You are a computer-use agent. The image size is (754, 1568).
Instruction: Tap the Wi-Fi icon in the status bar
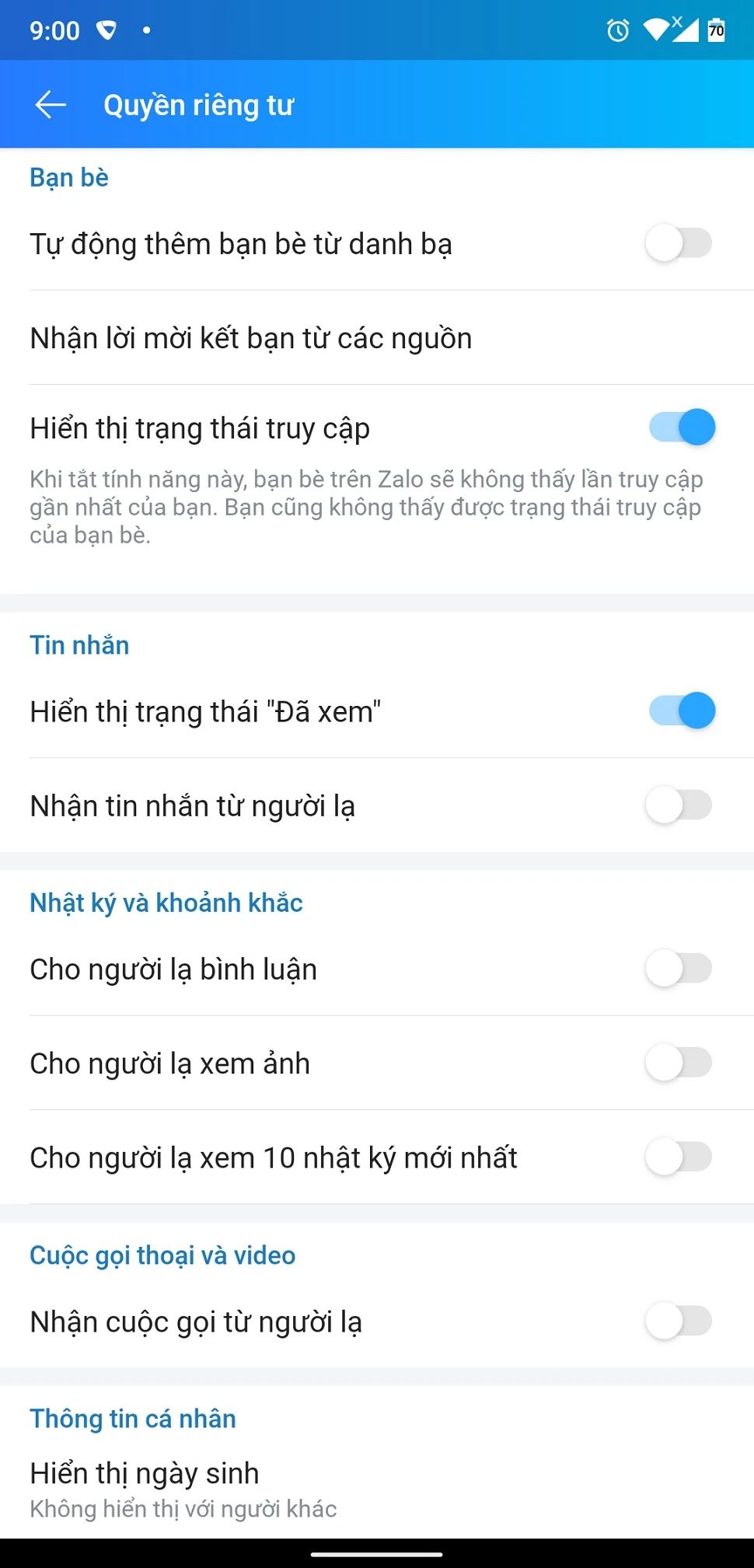click(657, 30)
